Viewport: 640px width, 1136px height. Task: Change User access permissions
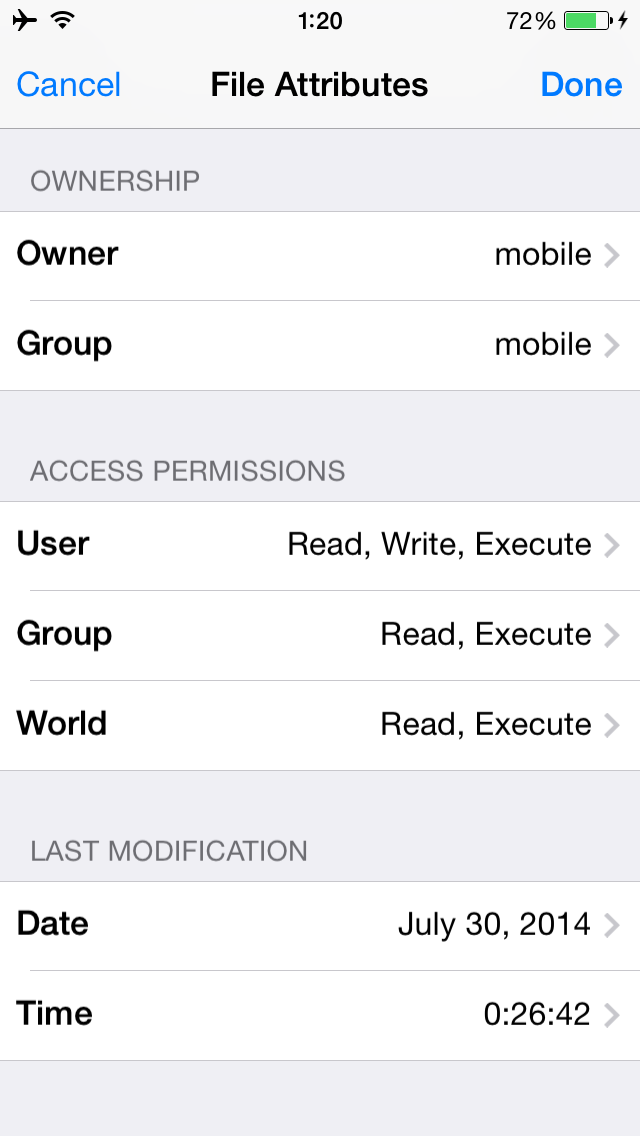(x=320, y=546)
